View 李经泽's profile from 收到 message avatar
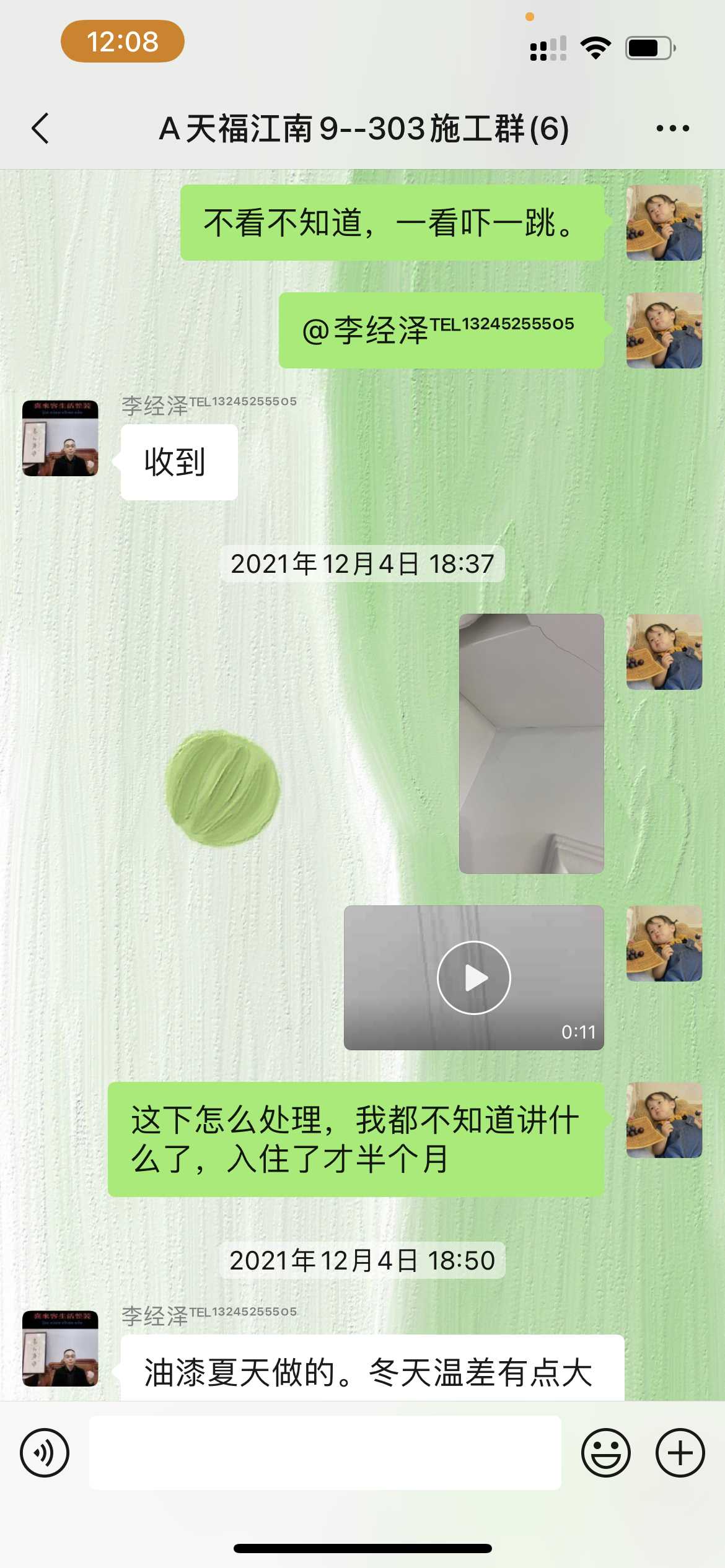The height and width of the screenshot is (1568, 725). 60,438
